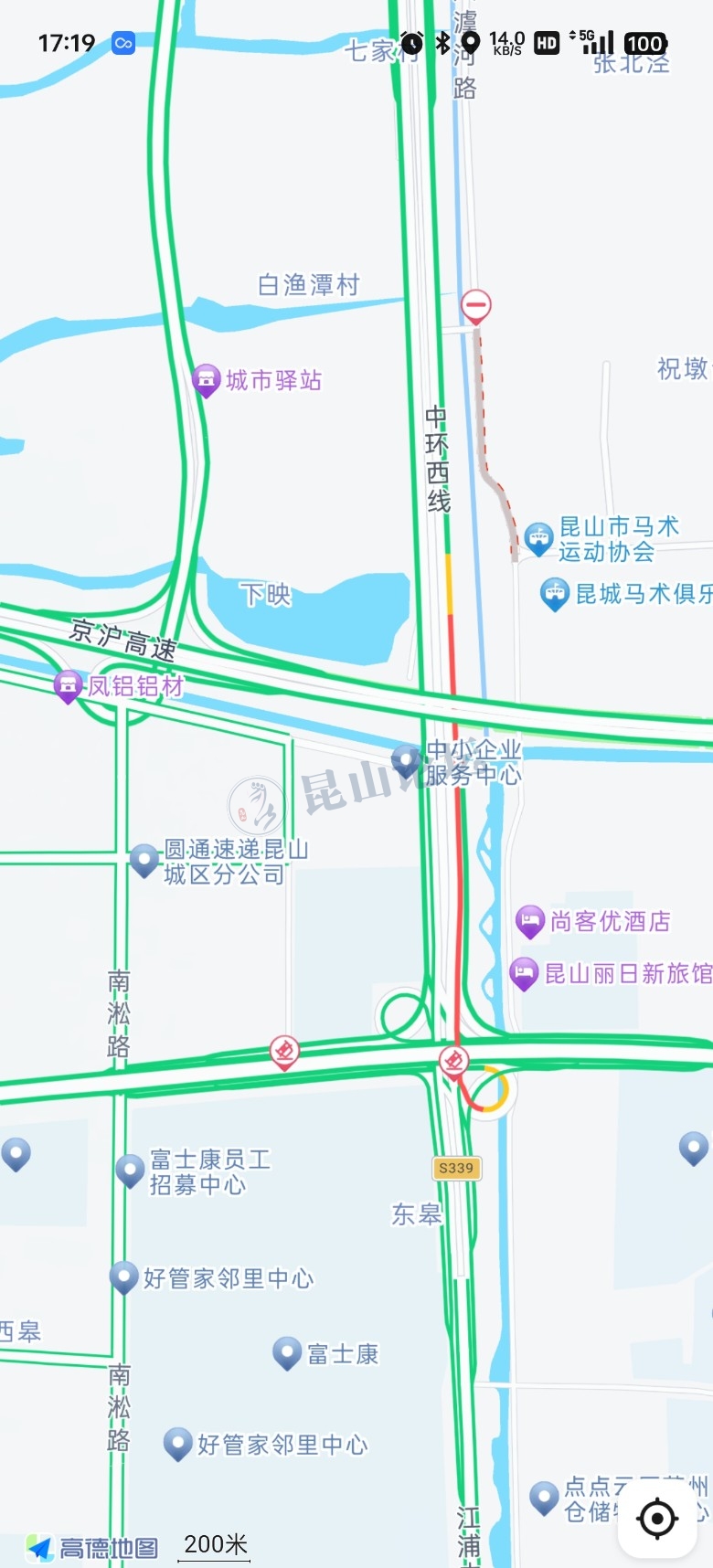View the construction marker below 中小企业服务中心

point(453,1062)
